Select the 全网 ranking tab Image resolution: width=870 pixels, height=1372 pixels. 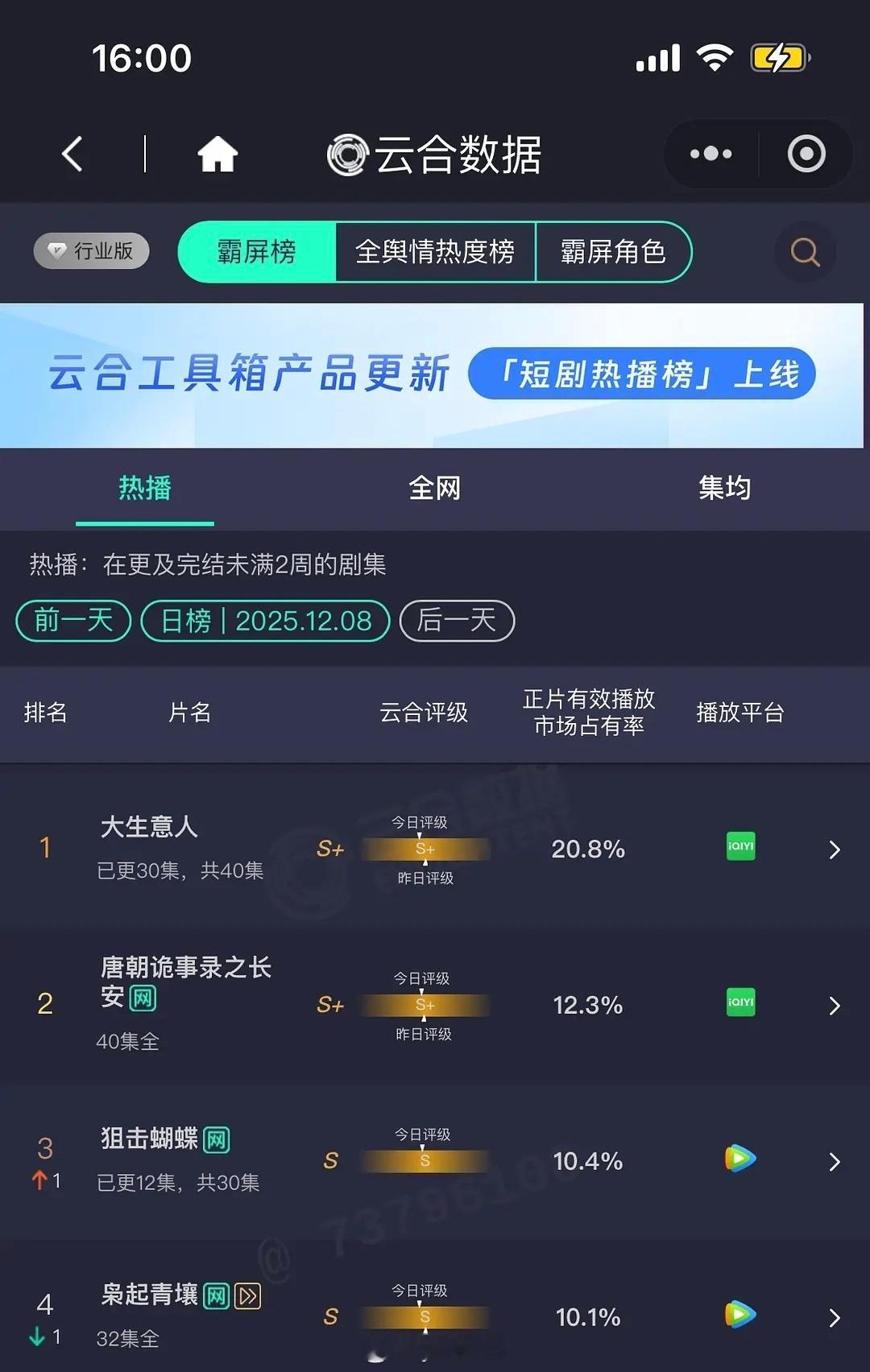434,489
